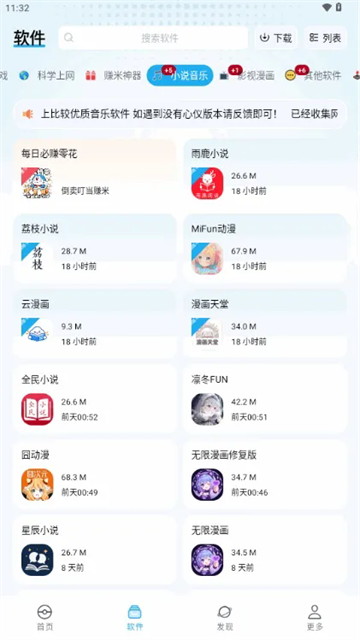Tap the 搜索软件 search box
Viewport: 360px width, 640px height.
153,38
